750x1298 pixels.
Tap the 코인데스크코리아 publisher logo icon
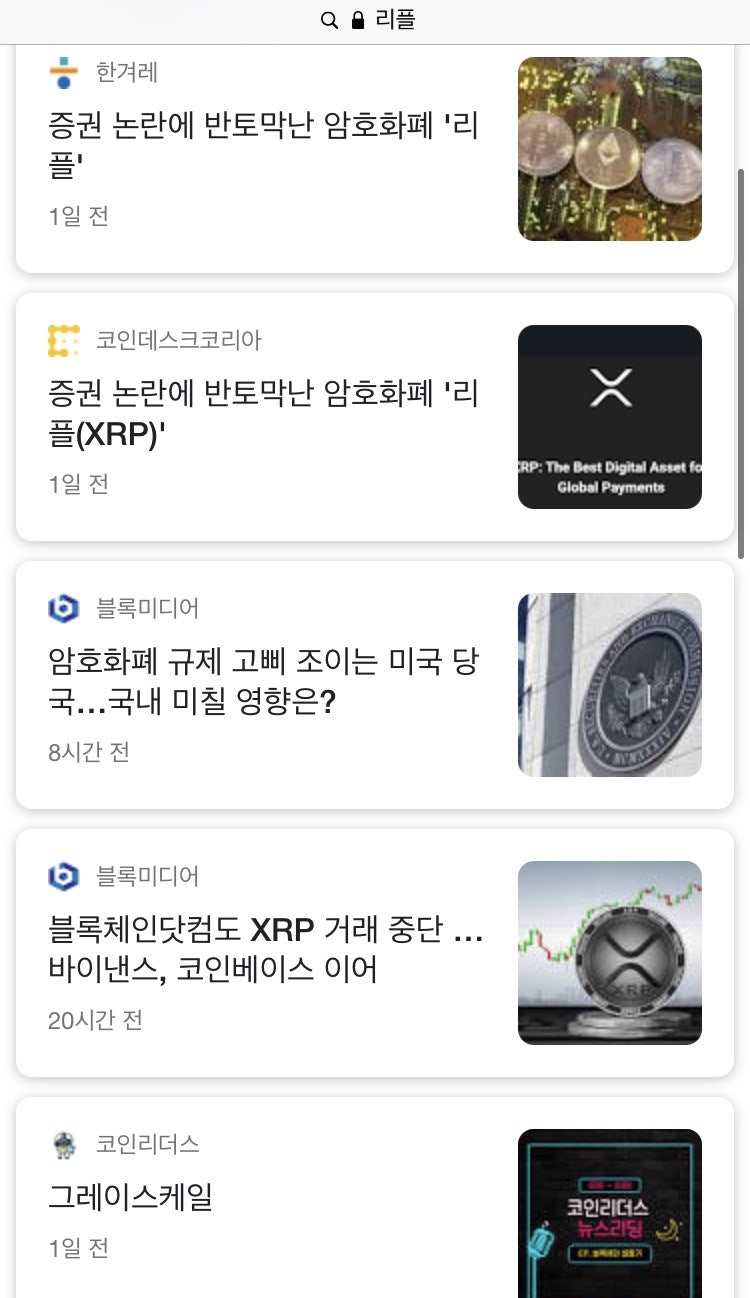[62, 340]
